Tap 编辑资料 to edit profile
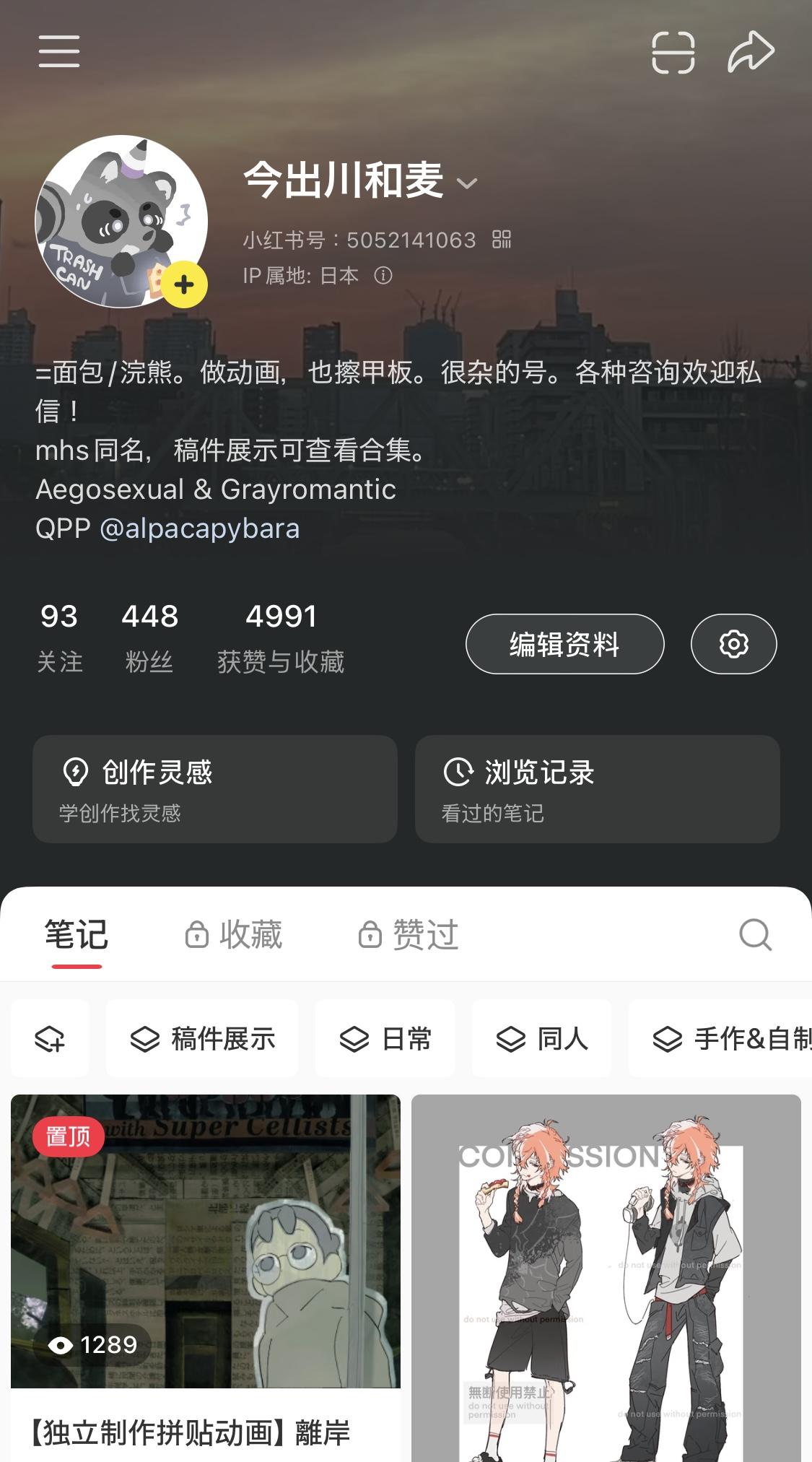The image size is (812, 1462). click(x=564, y=644)
